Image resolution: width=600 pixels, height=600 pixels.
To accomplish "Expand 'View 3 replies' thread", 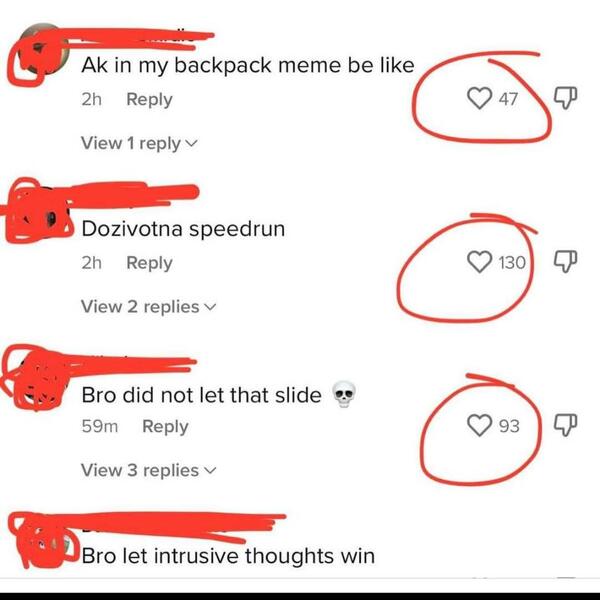I will (x=147, y=469).
